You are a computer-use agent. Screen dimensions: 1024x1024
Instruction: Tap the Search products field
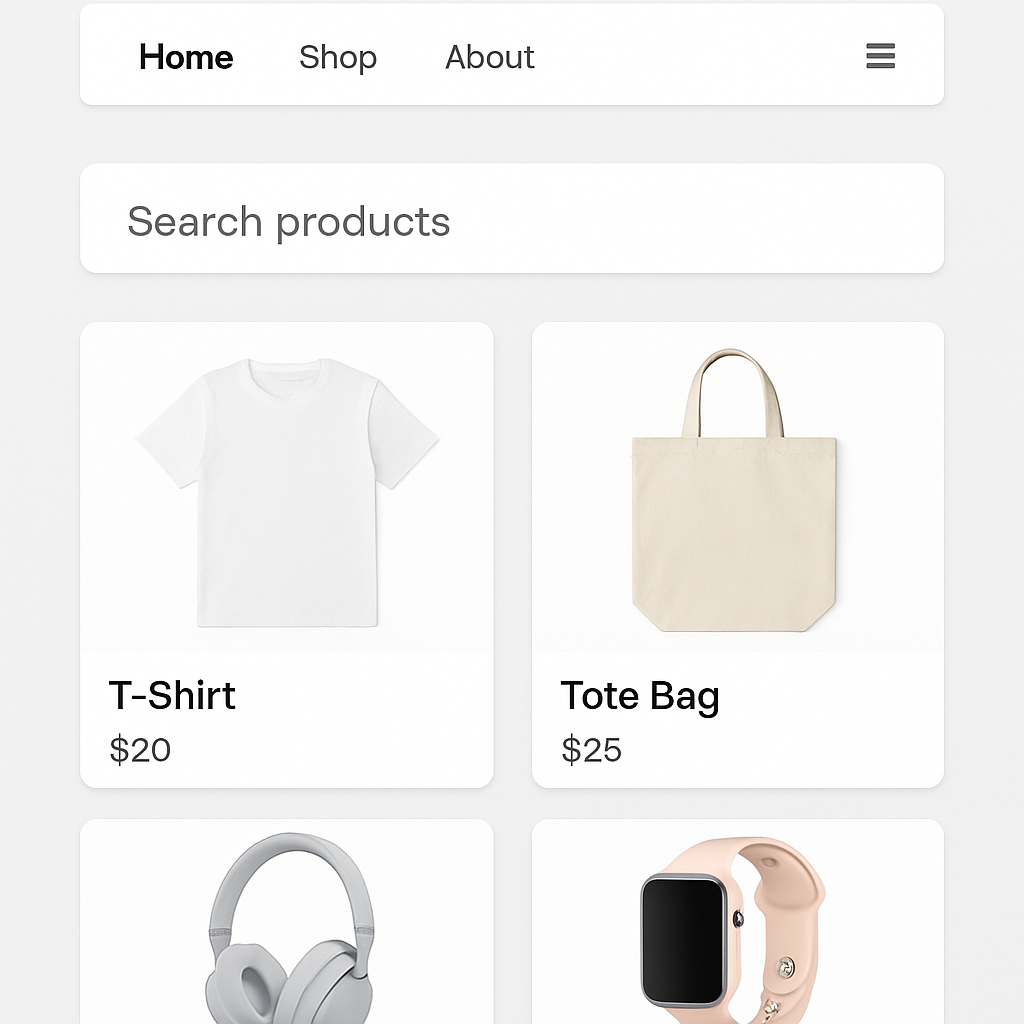(511, 219)
